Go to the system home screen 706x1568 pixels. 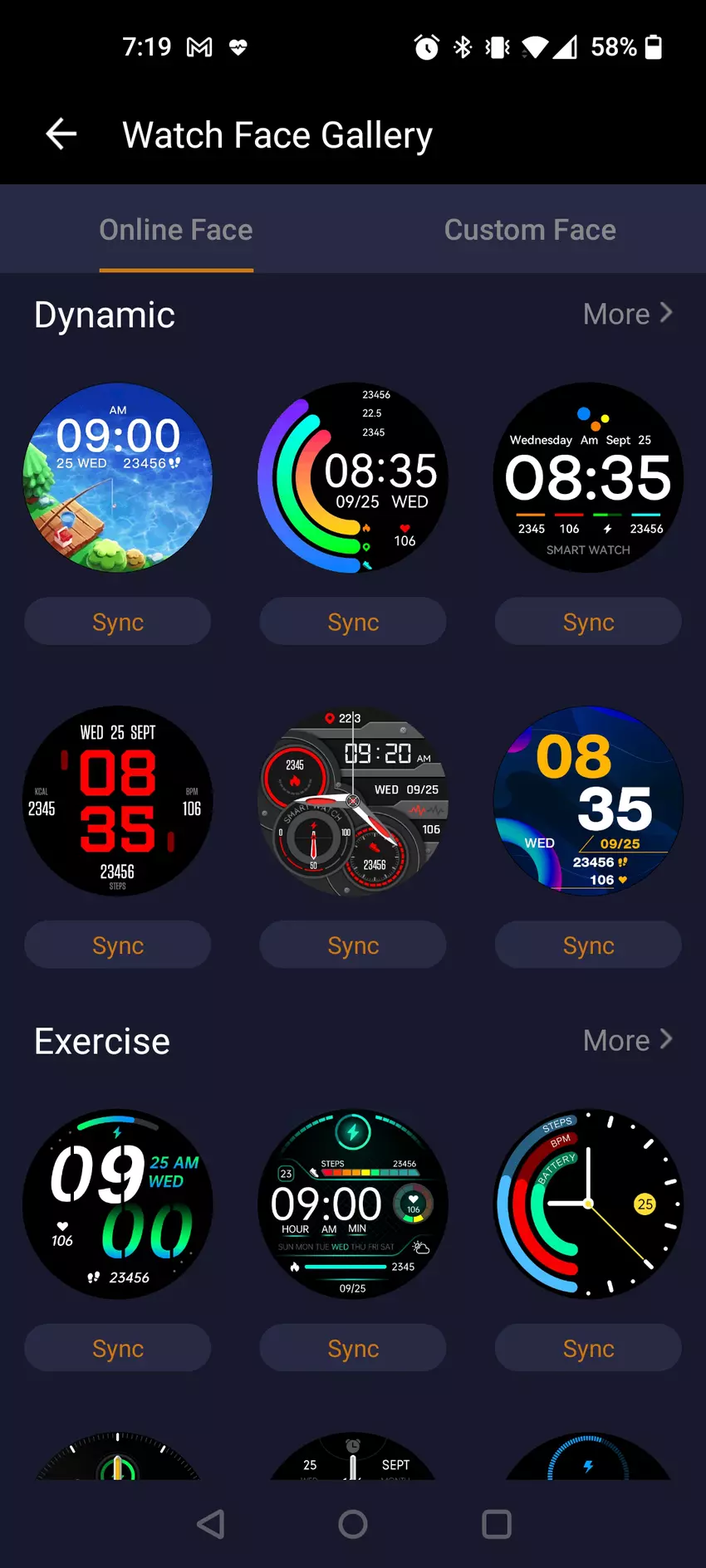[x=353, y=1524]
